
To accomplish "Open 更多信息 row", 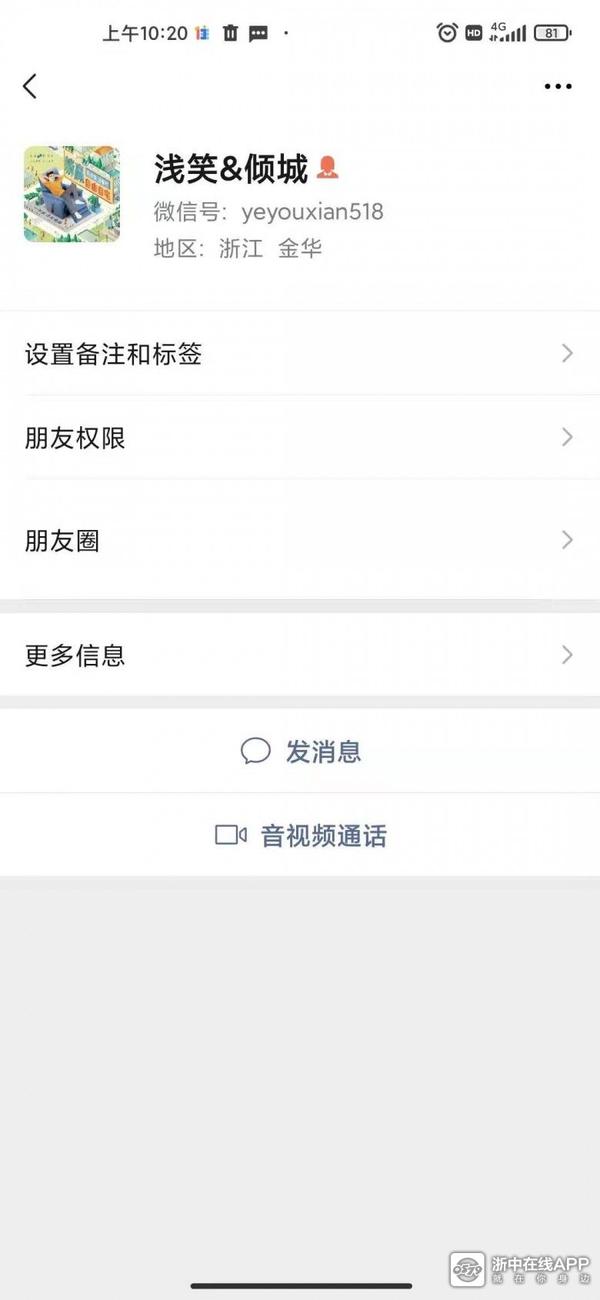I will pyautogui.click(x=300, y=655).
